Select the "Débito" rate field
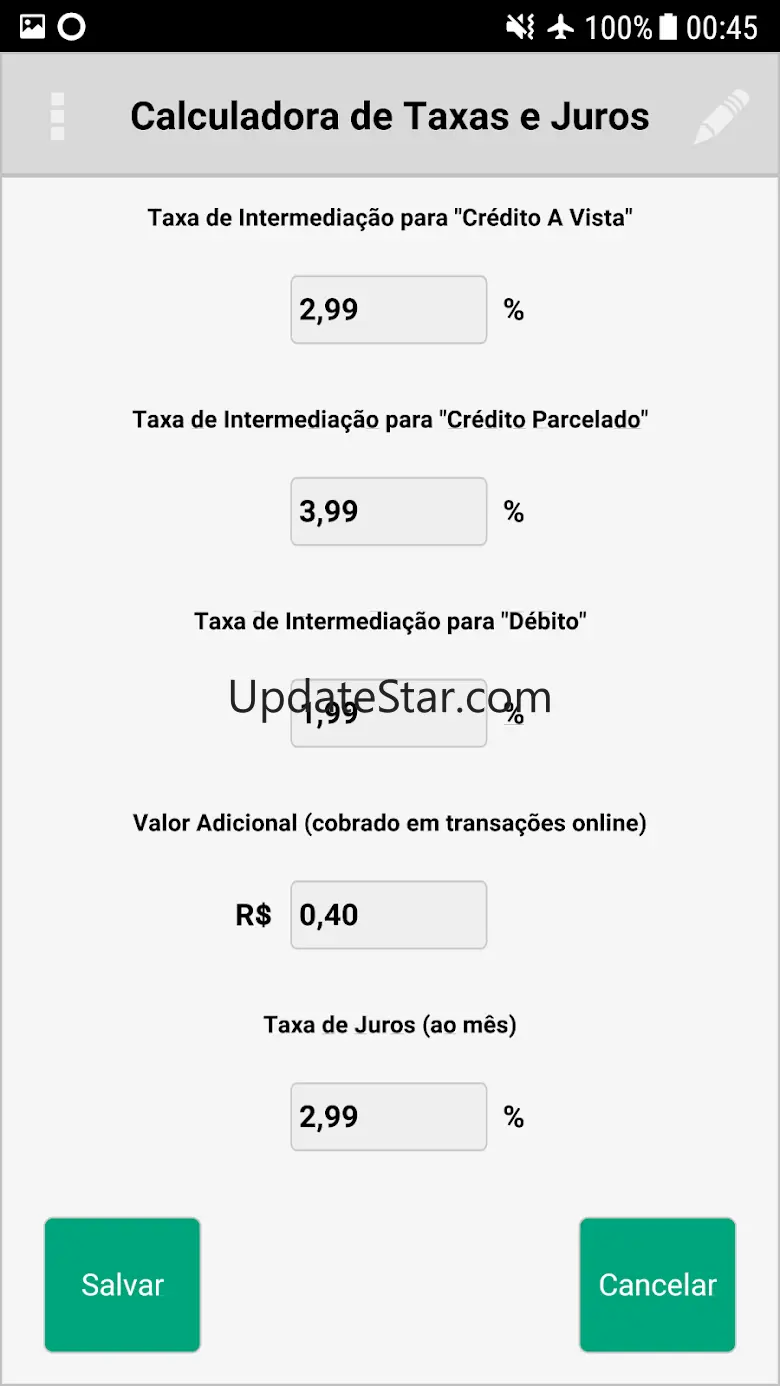This screenshot has height=1386, width=780. [x=388, y=714]
